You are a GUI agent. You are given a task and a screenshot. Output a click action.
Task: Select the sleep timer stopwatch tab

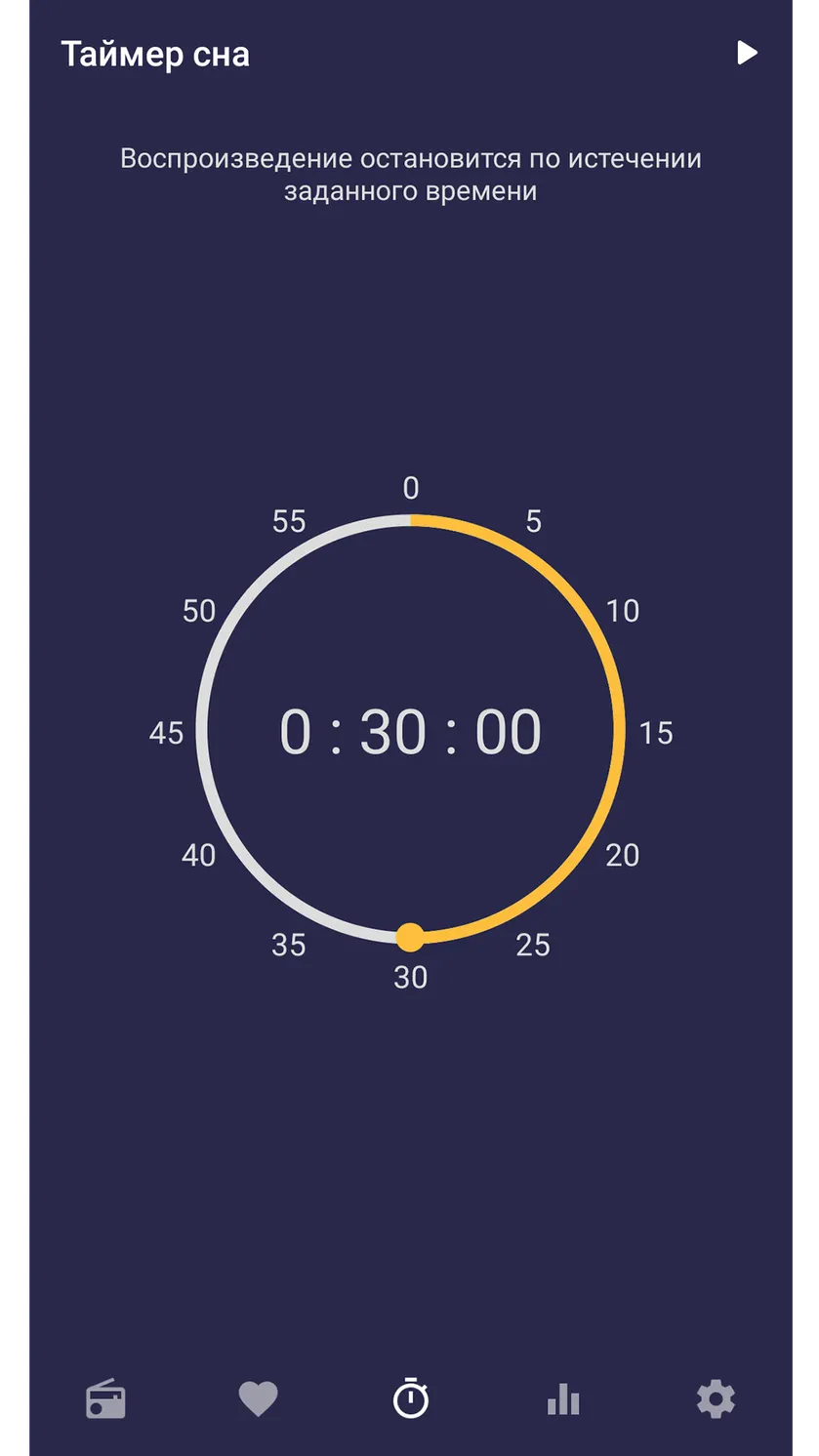(x=411, y=1398)
